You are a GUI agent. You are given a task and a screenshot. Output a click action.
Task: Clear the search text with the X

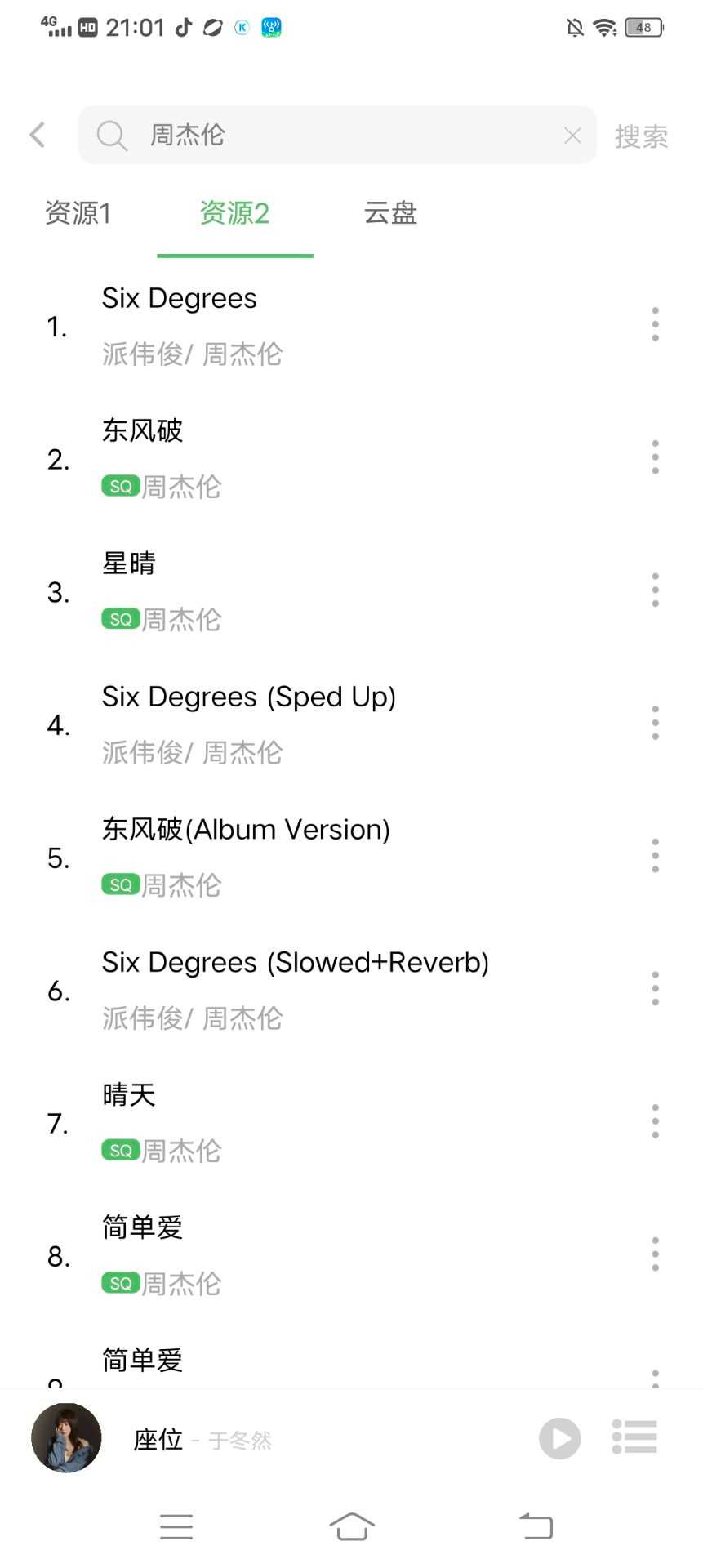click(572, 136)
